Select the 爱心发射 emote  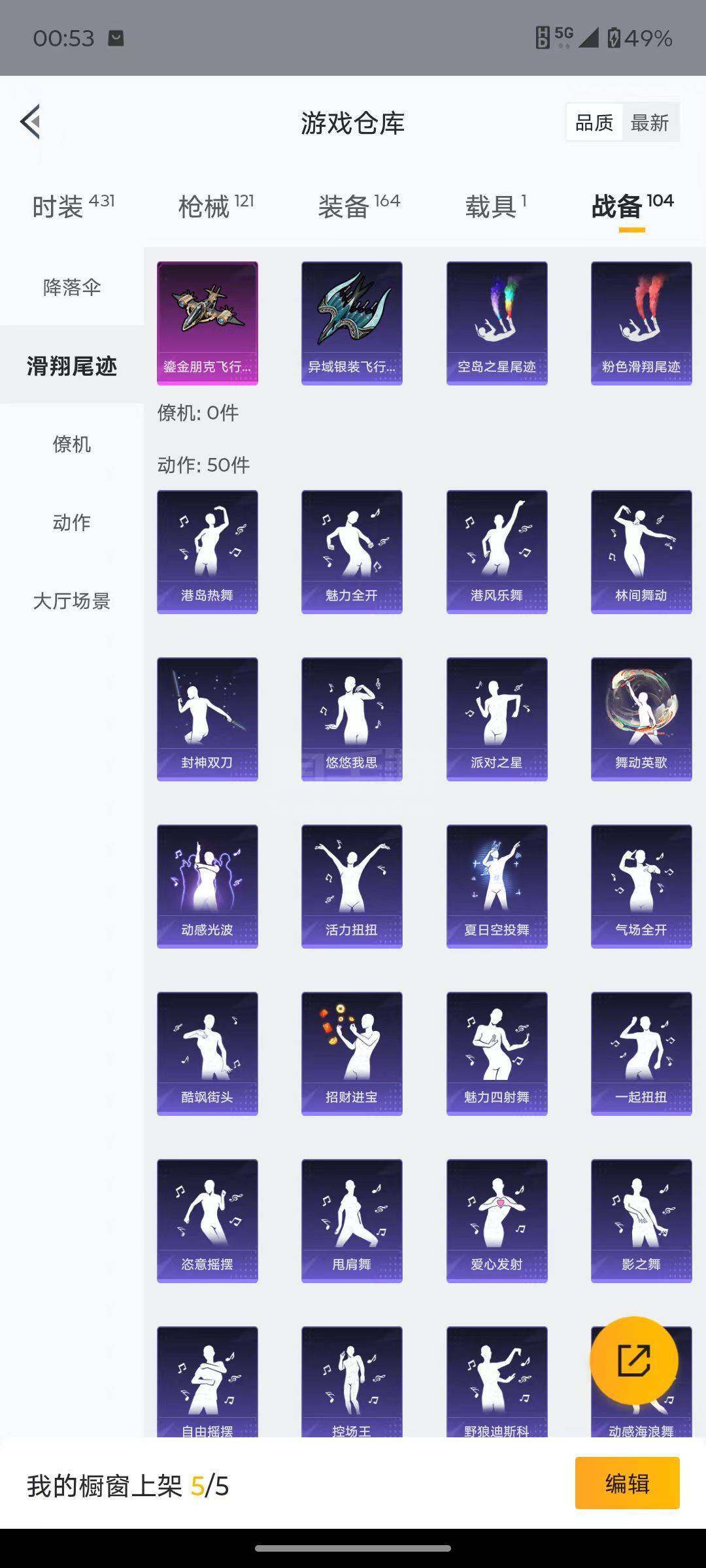[x=497, y=1221]
